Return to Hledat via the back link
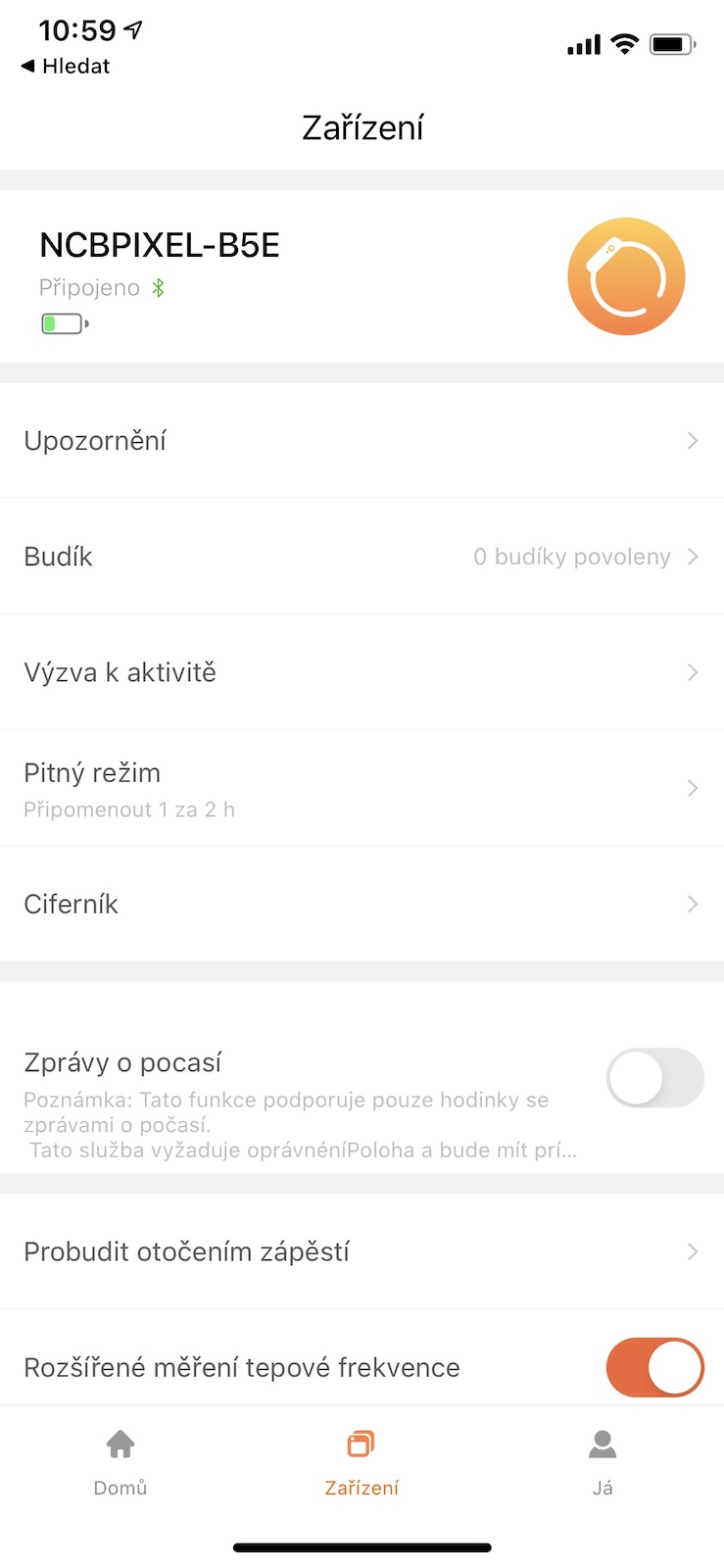Image resolution: width=724 pixels, height=1568 pixels. [66, 67]
